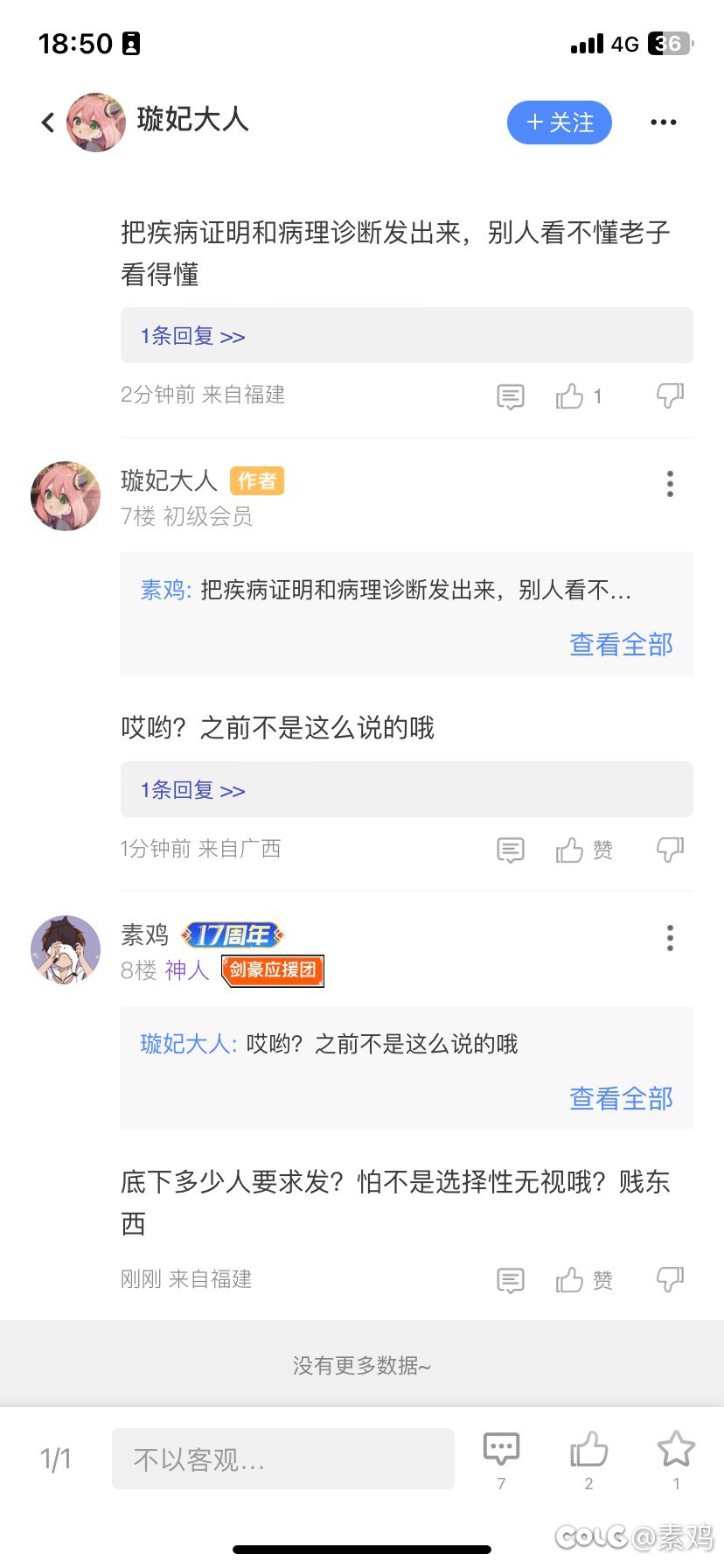Tap 查看全部 in the 8楼 quoted reply

(621, 1098)
